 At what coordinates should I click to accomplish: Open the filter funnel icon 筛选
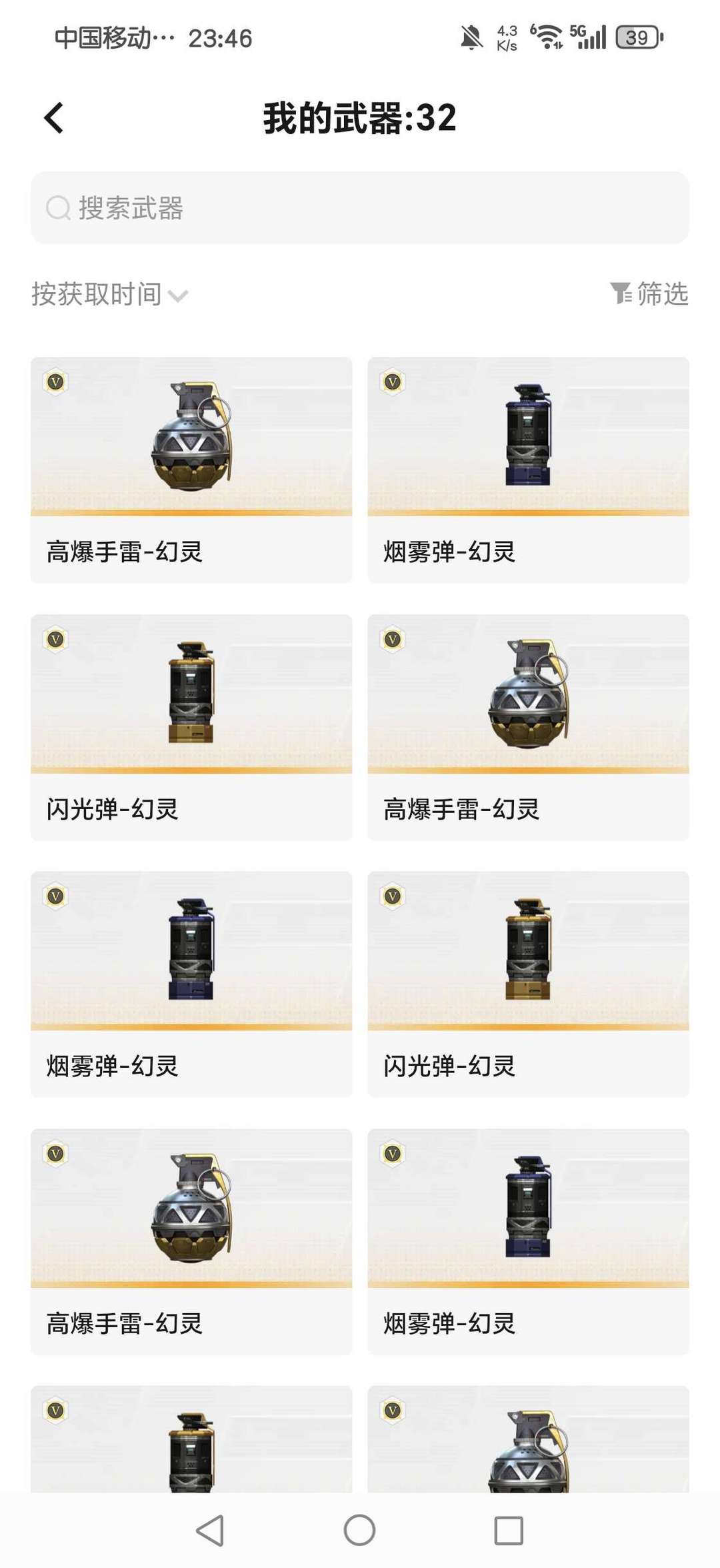[621, 293]
